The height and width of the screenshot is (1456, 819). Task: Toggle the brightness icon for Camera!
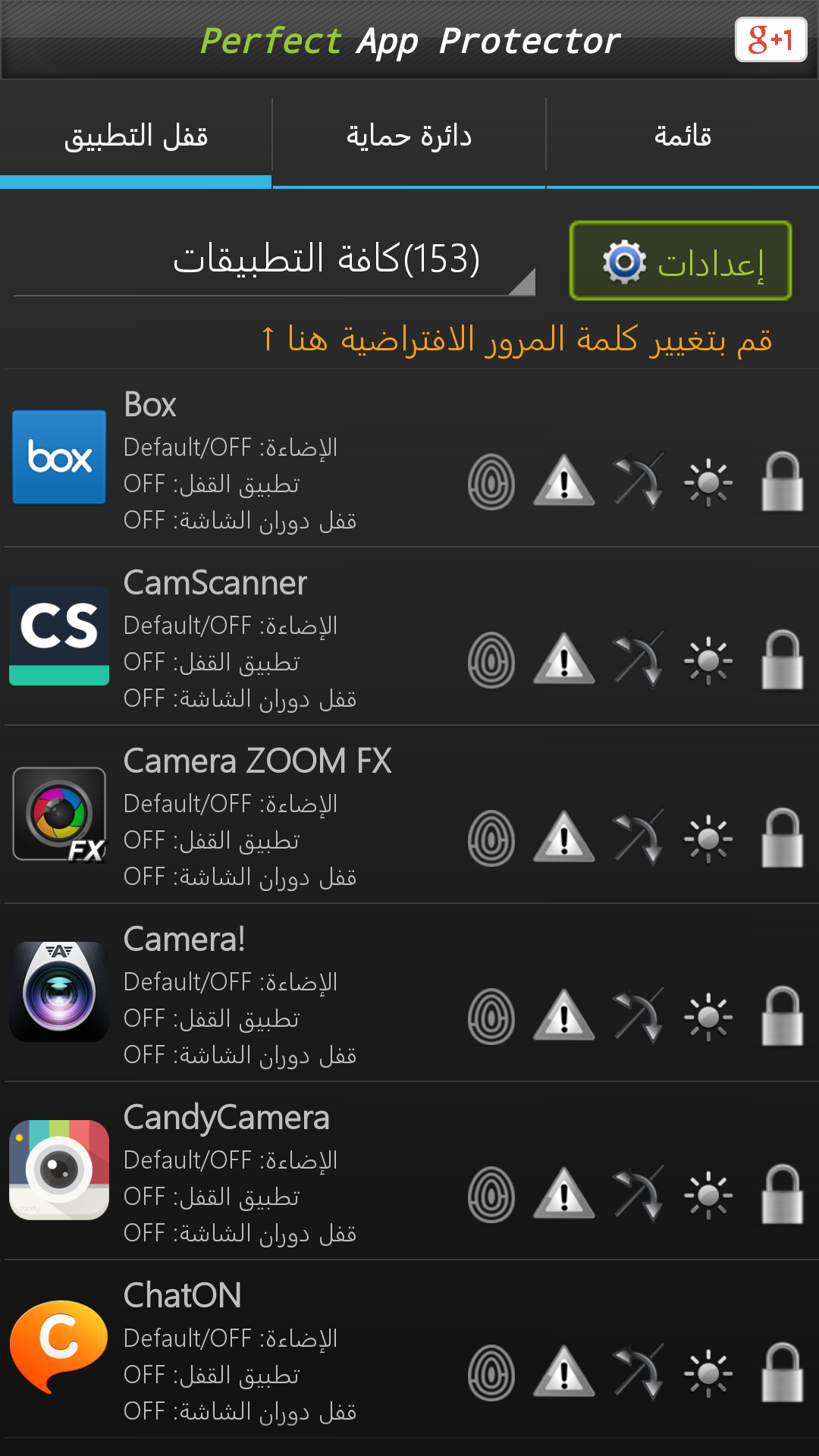[x=708, y=1017]
